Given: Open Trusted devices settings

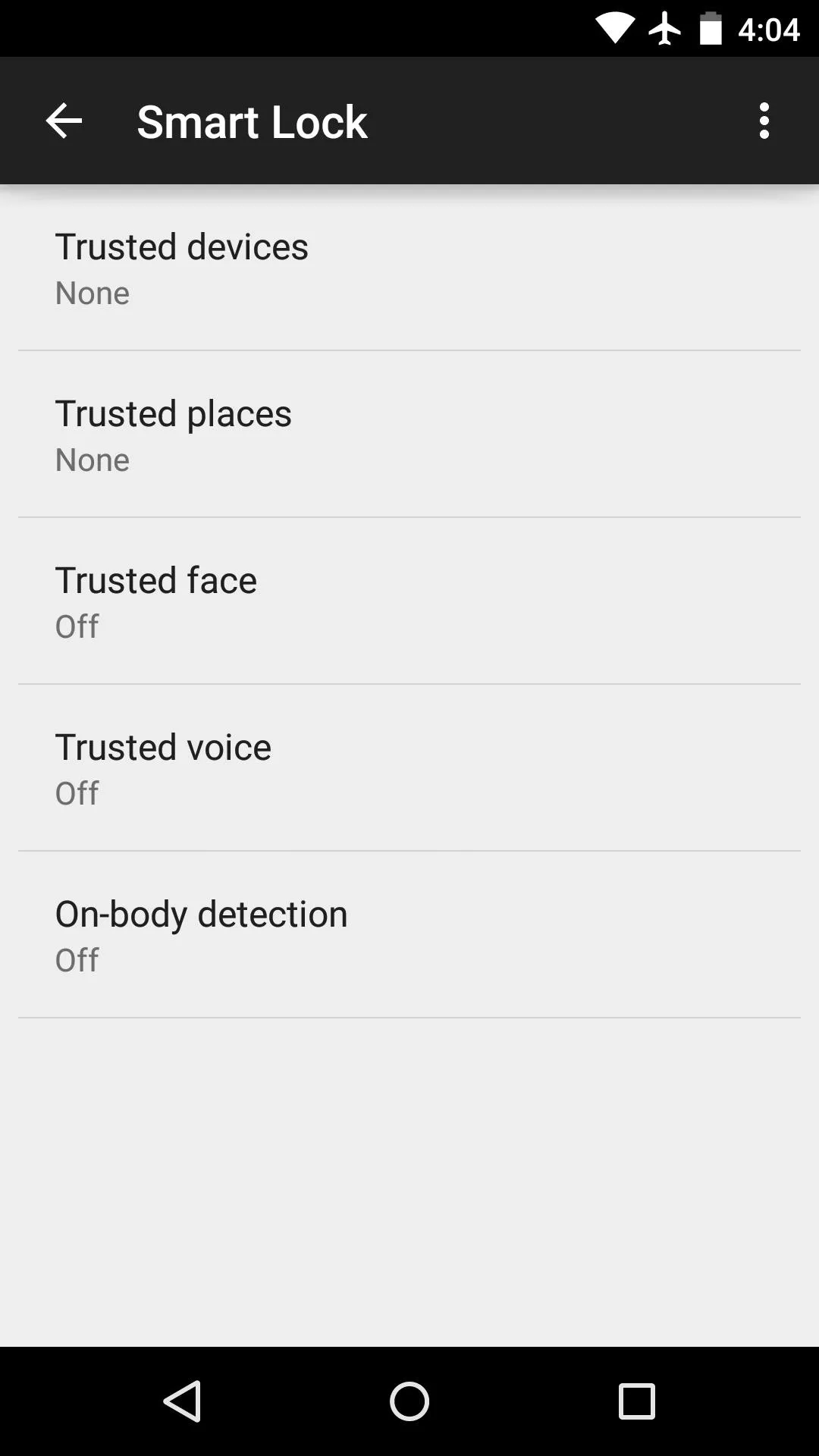Looking at the screenshot, I should click(x=409, y=268).
